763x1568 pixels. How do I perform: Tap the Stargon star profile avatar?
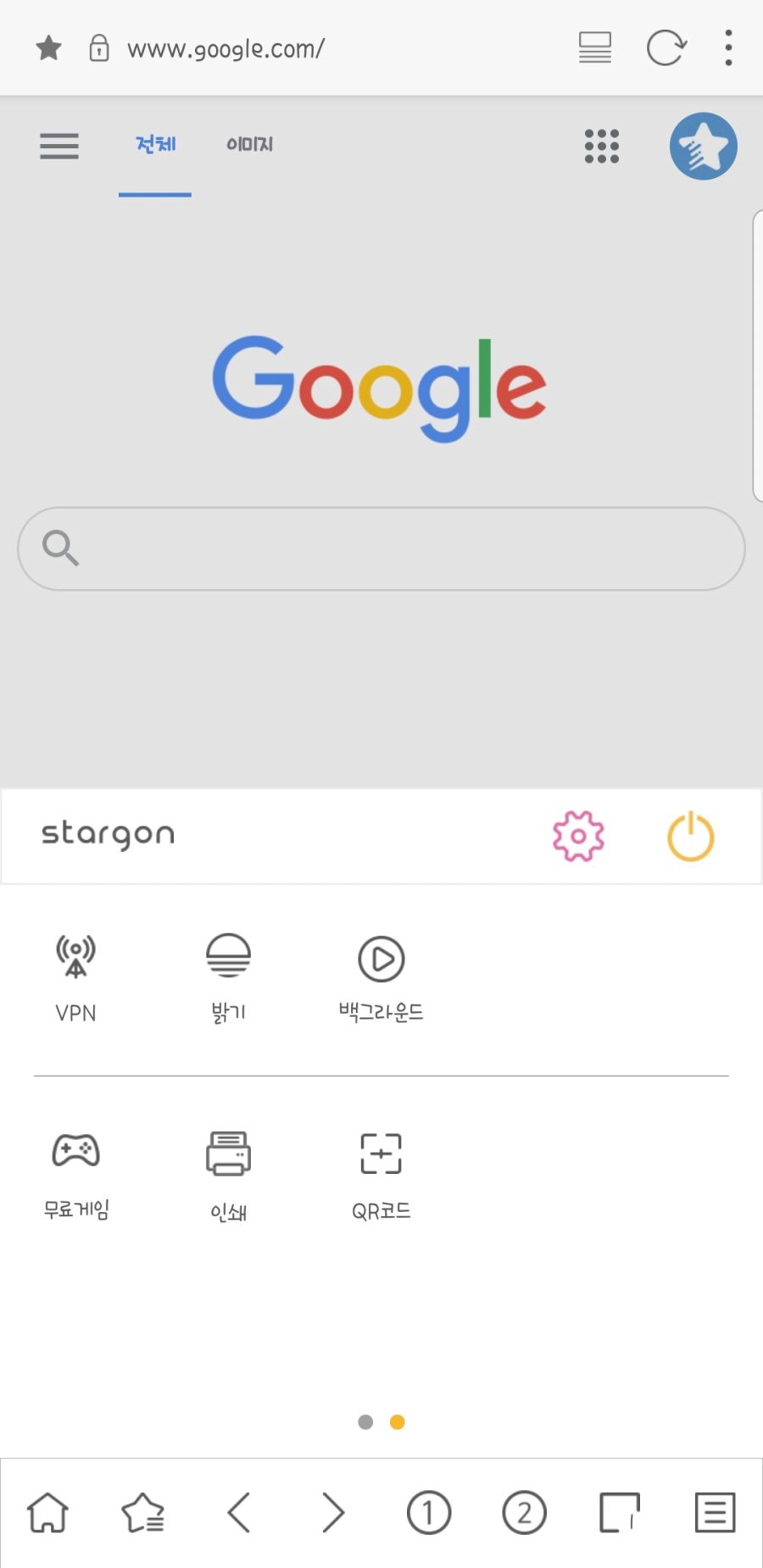point(704,146)
